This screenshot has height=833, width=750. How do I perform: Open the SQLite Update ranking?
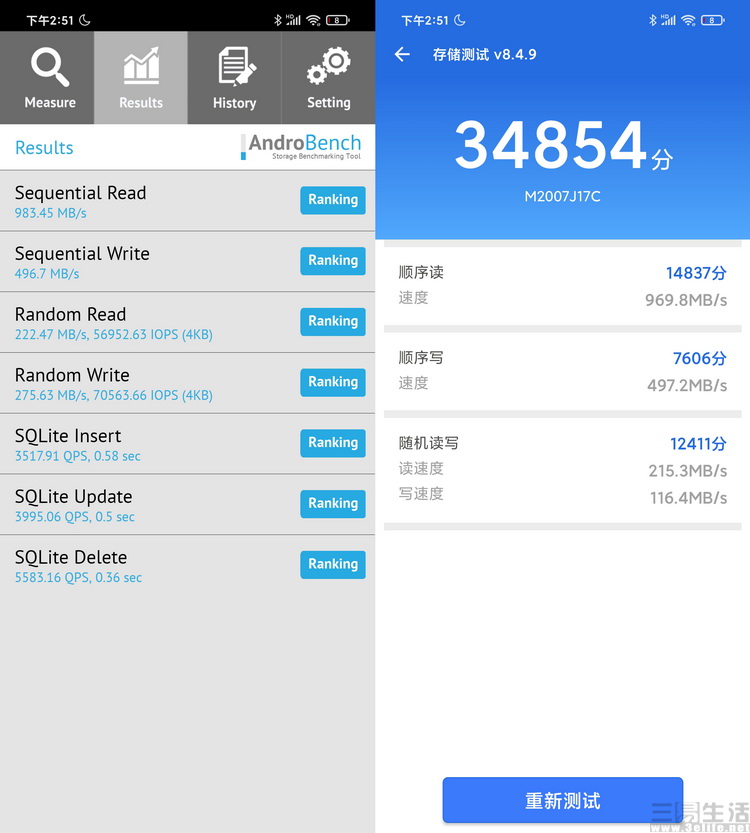click(332, 504)
